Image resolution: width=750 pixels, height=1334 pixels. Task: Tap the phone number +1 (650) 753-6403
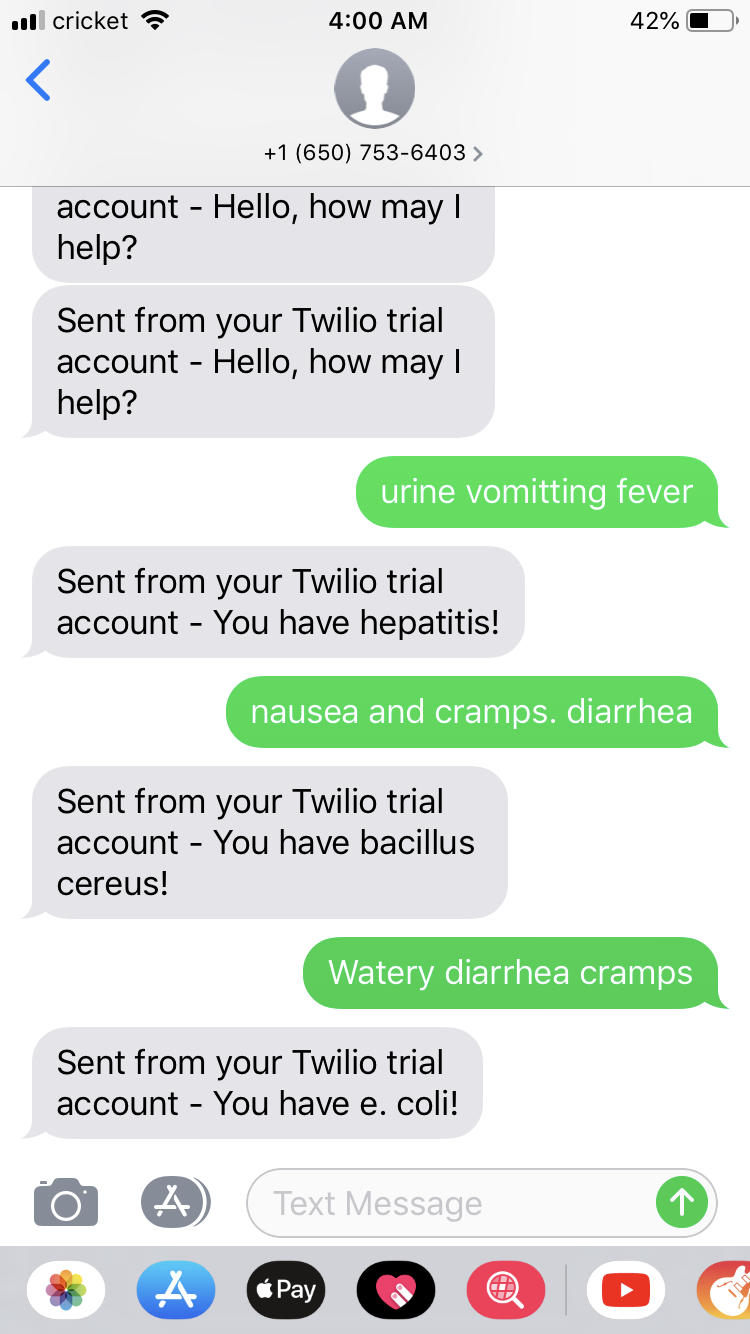(x=367, y=153)
